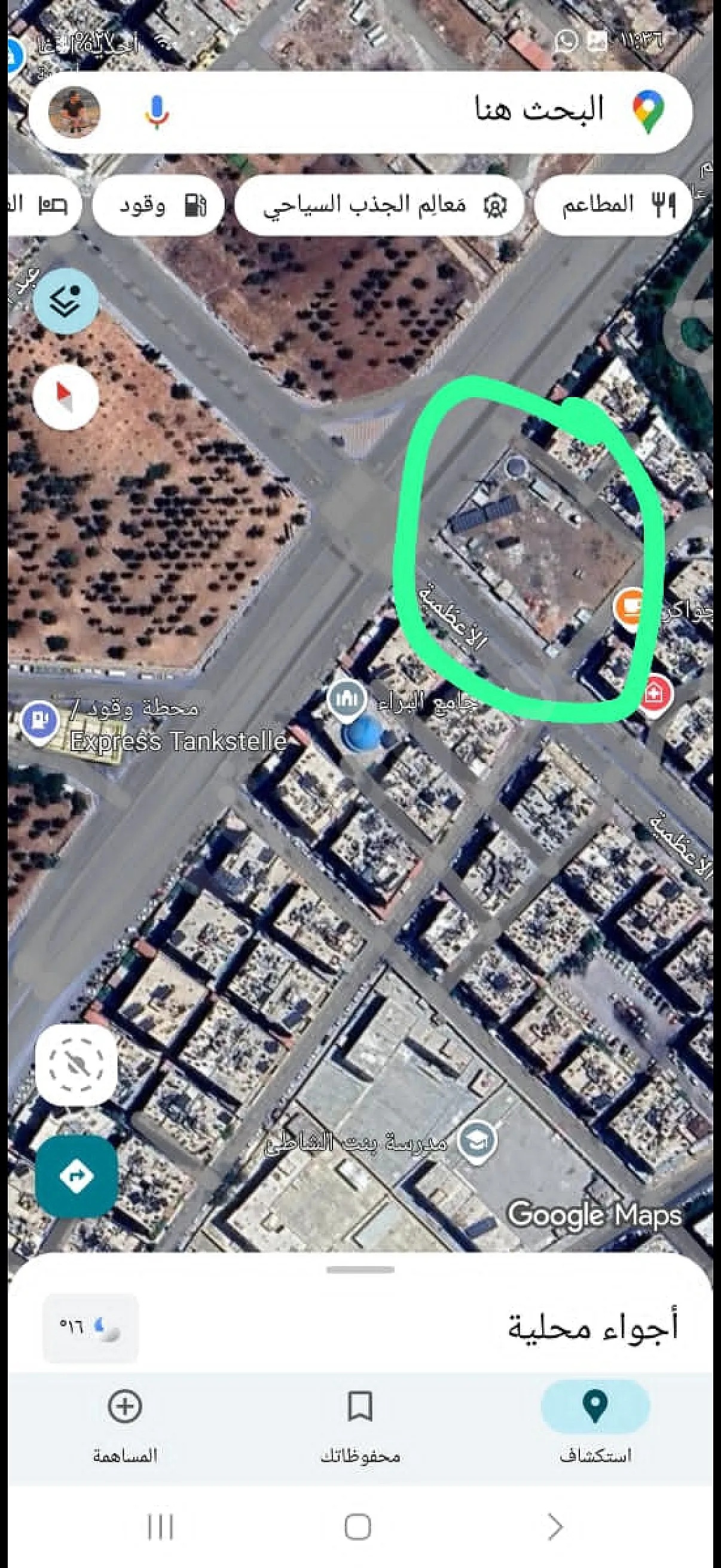Image resolution: width=721 pixels, height=1568 pixels.
Task: Center the map on my location
Action: pyautogui.click(x=77, y=1065)
